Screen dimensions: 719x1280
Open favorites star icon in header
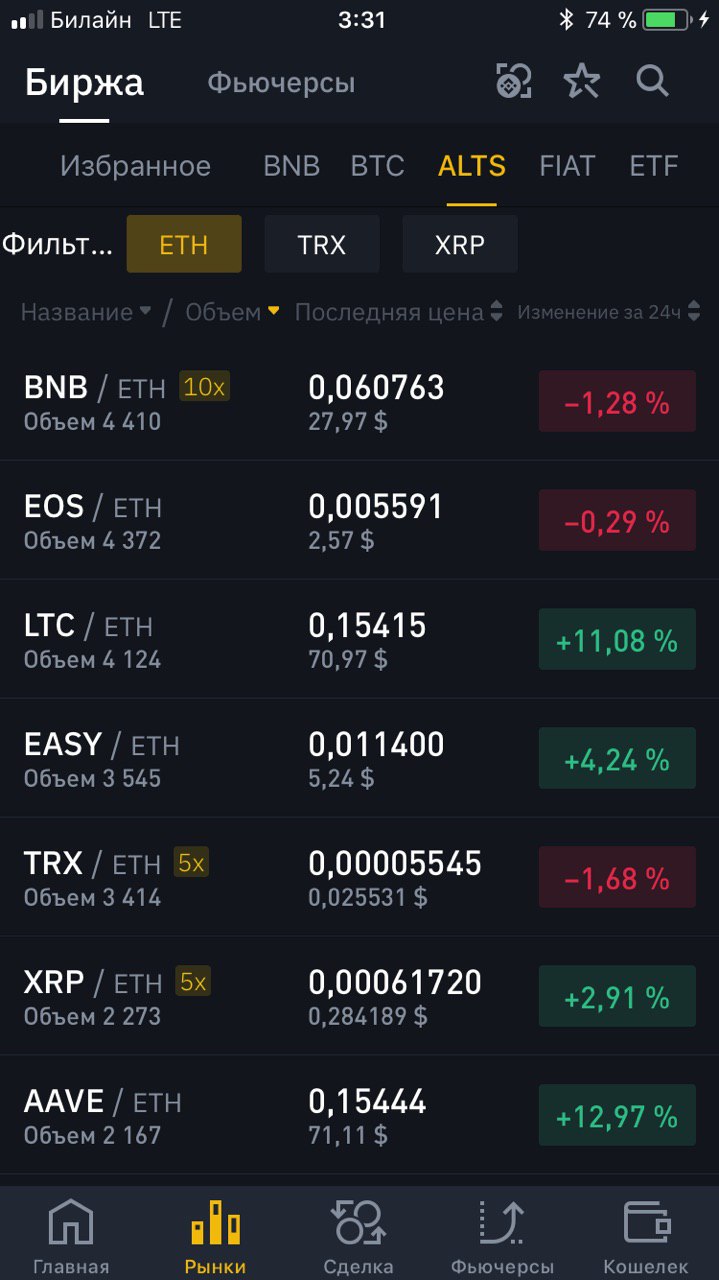click(x=581, y=82)
